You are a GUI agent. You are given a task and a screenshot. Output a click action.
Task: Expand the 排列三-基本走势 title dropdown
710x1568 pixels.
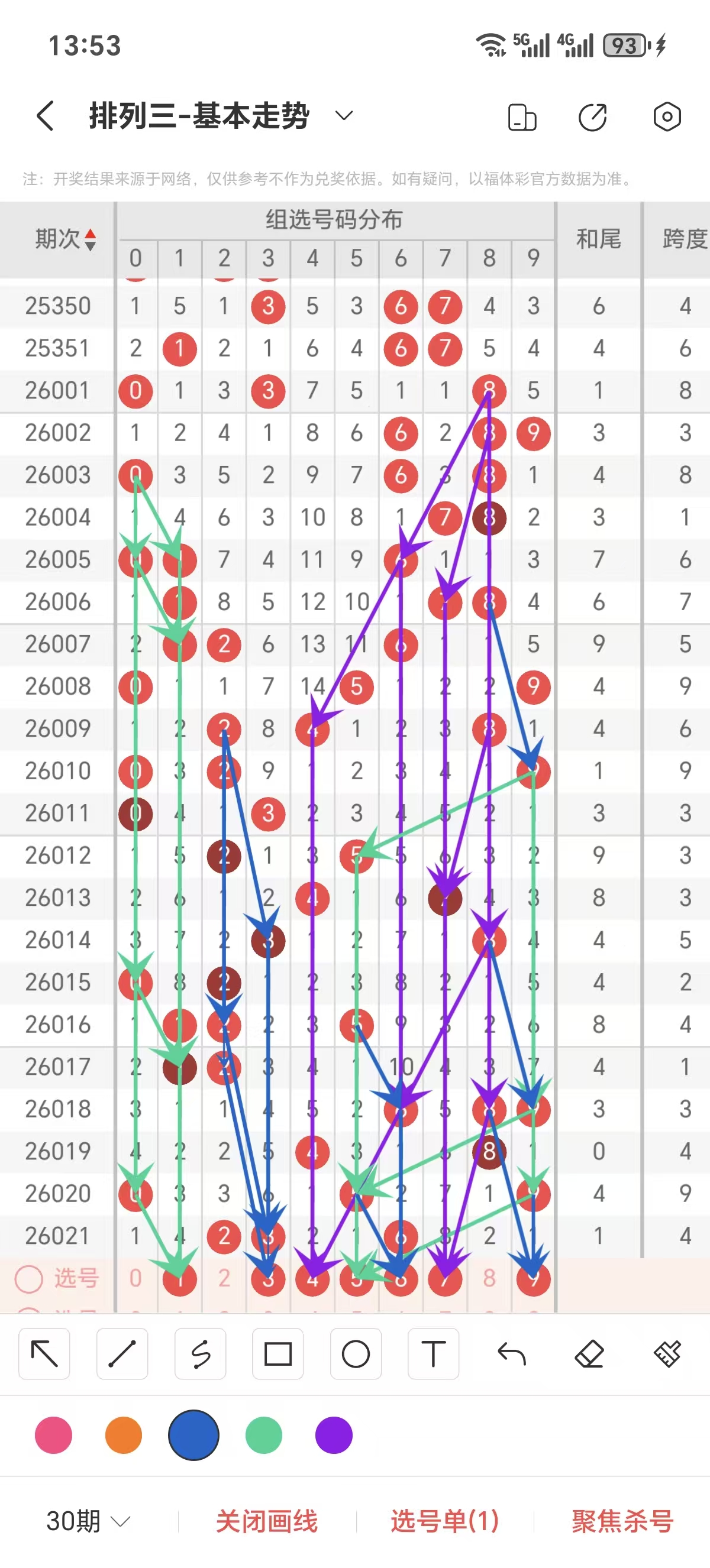tap(344, 116)
